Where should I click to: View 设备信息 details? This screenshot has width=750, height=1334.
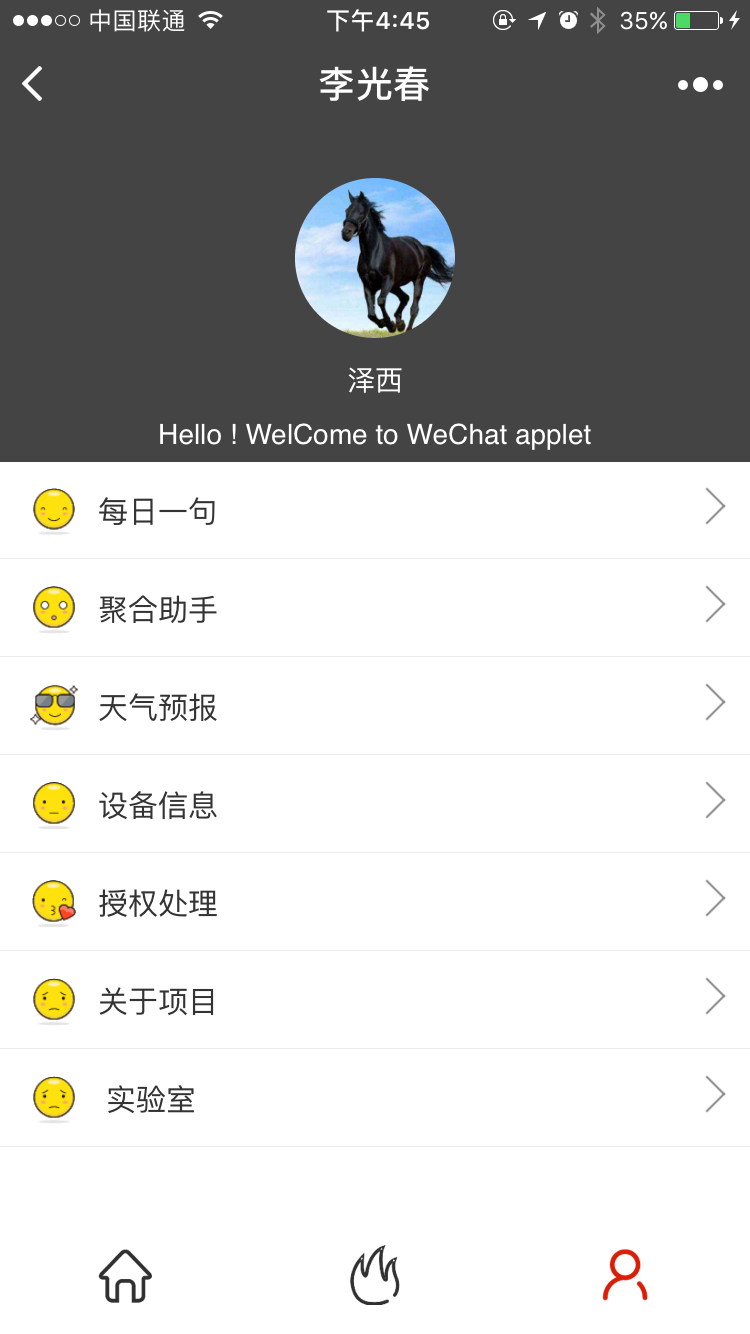point(375,804)
